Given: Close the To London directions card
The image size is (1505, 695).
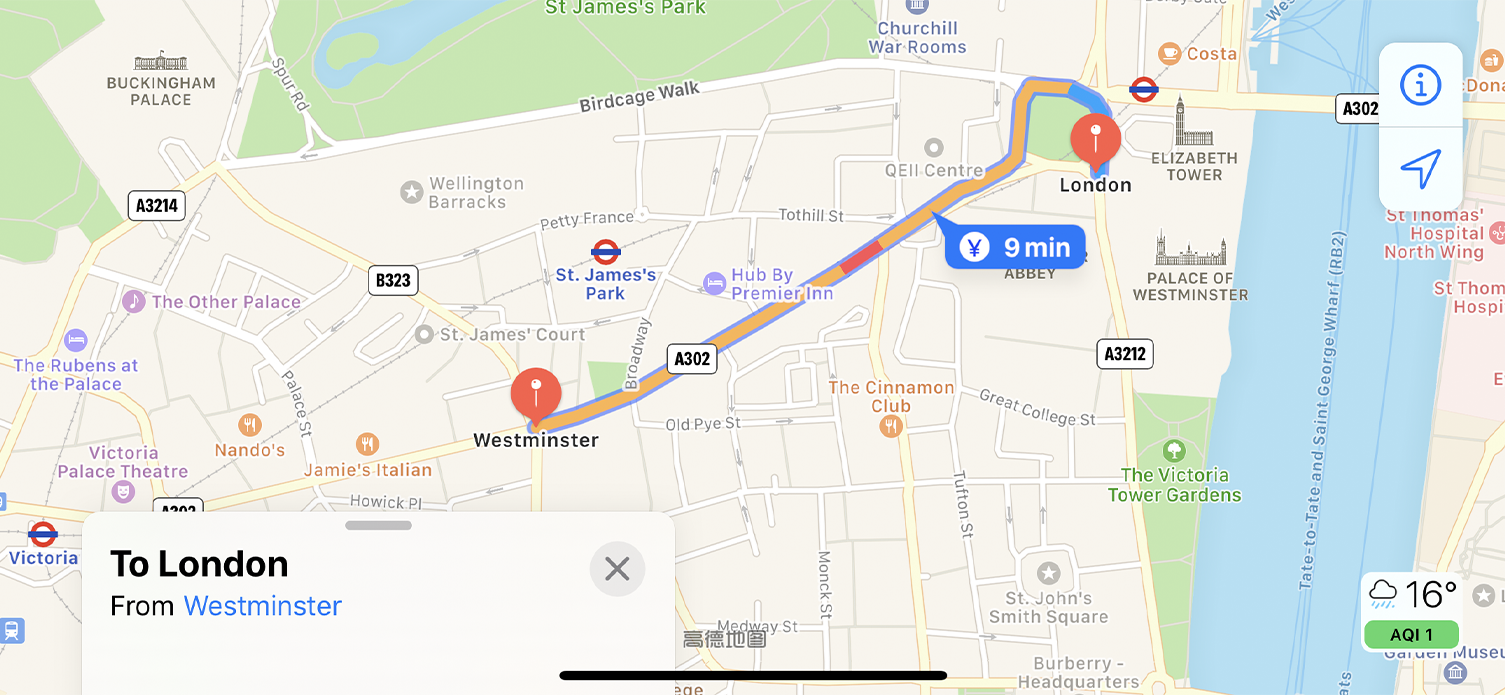Looking at the screenshot, I should (x=617, y=569).
